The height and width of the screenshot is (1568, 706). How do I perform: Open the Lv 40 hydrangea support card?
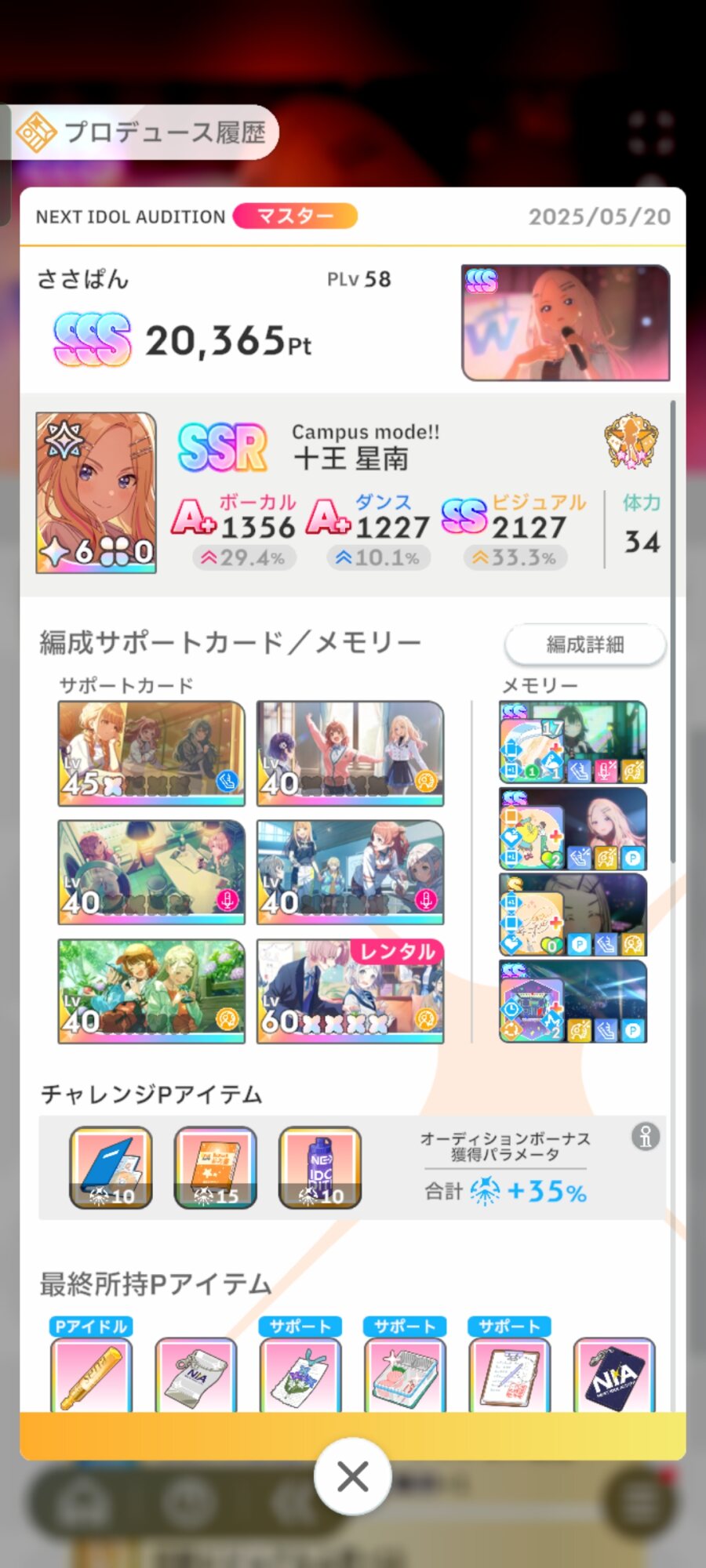pyautogui.click(x=151, y=992)
